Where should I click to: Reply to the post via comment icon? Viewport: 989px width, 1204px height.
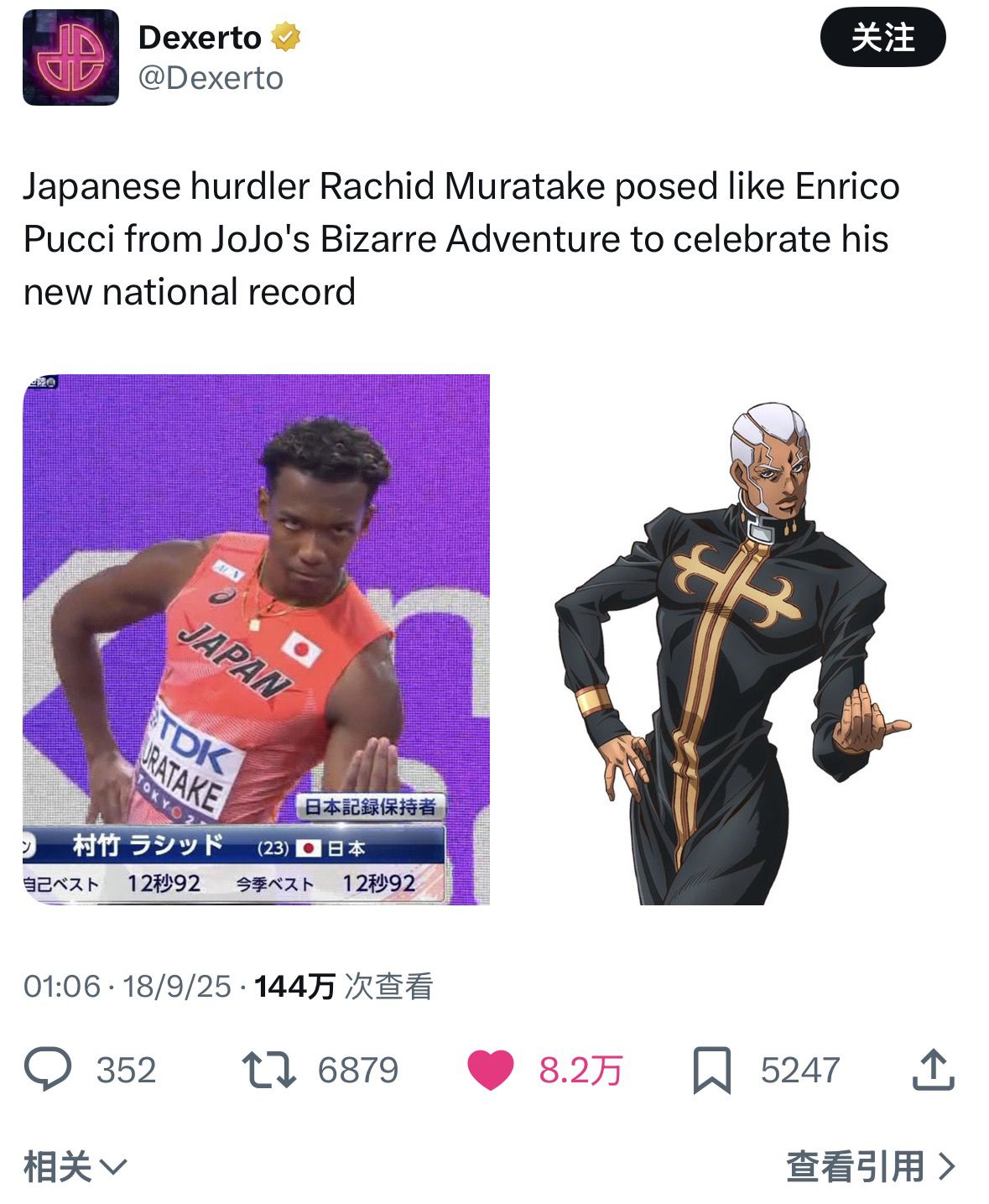[x=48, y=1070]
